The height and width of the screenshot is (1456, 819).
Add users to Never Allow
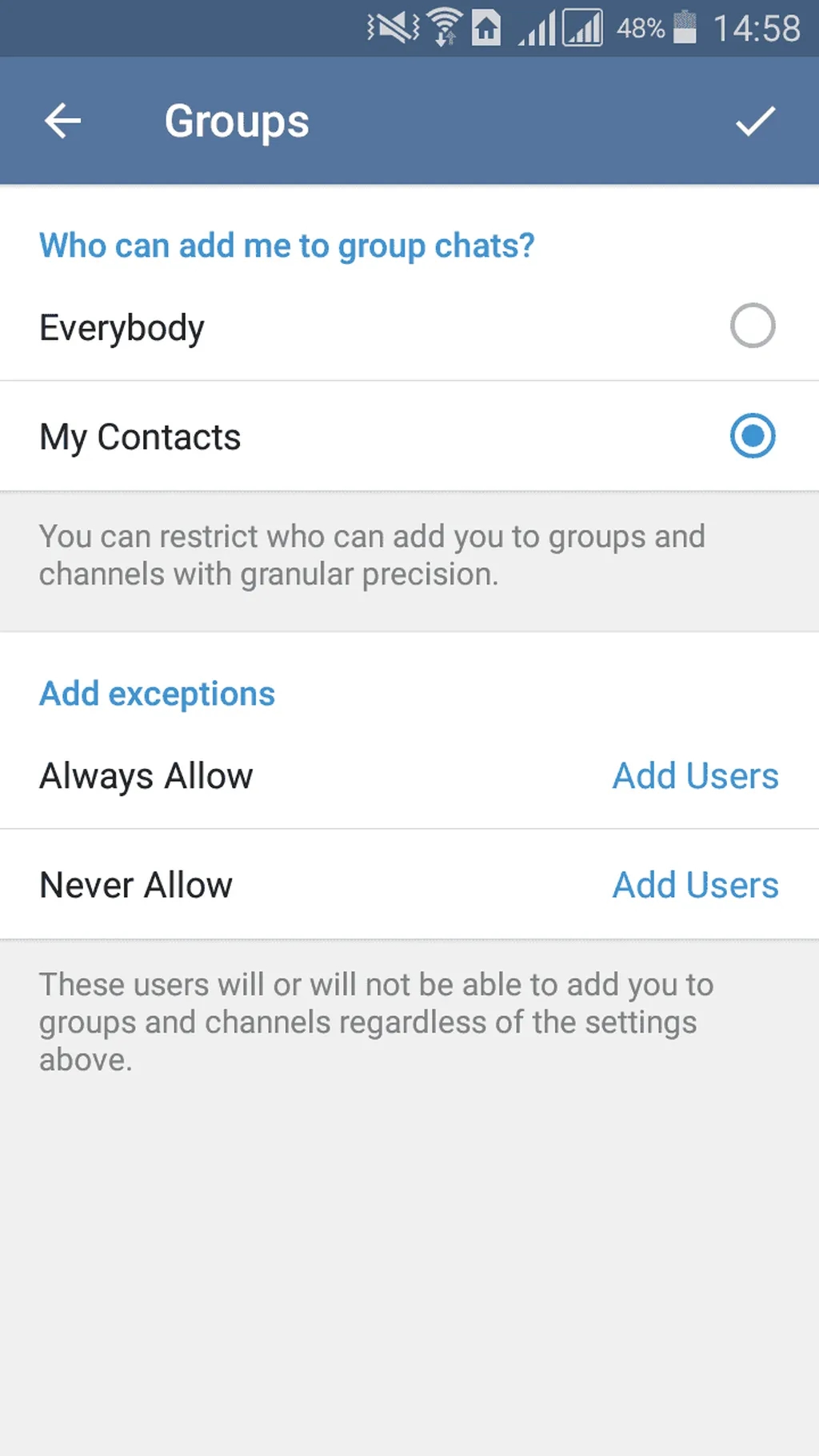694,886
